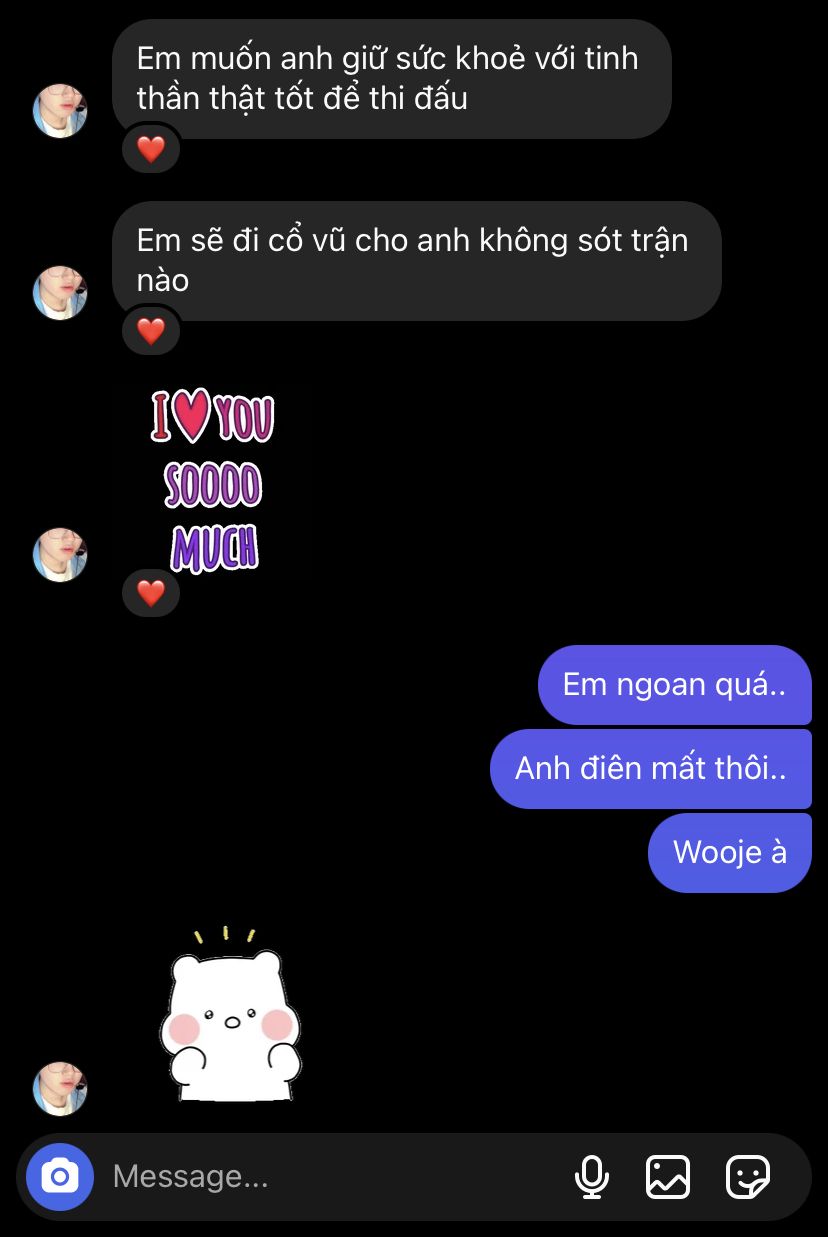Open the white bear sticker

230,1020
